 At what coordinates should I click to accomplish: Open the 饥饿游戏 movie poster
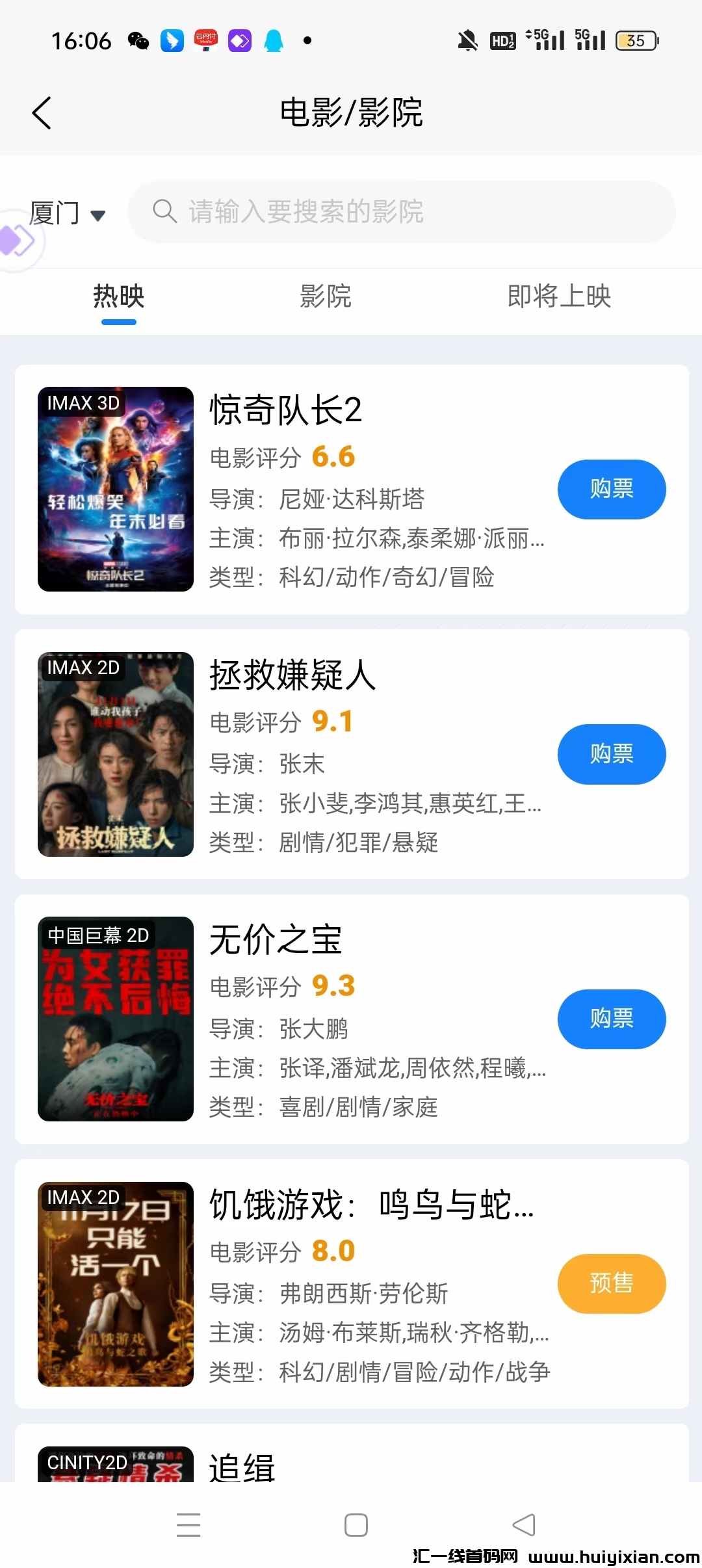point(116,1283)
